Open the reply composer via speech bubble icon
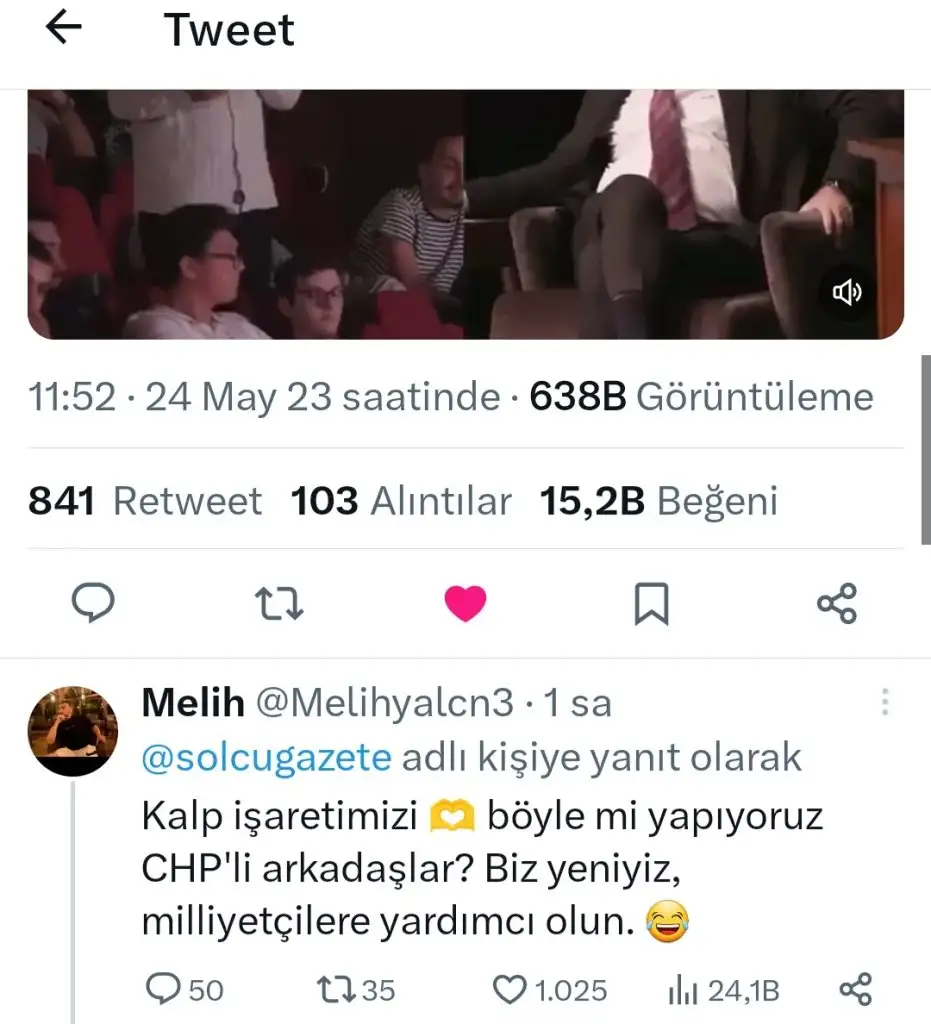The height and width of the screenshot is (1024, 931). click(x=93, y=601)
